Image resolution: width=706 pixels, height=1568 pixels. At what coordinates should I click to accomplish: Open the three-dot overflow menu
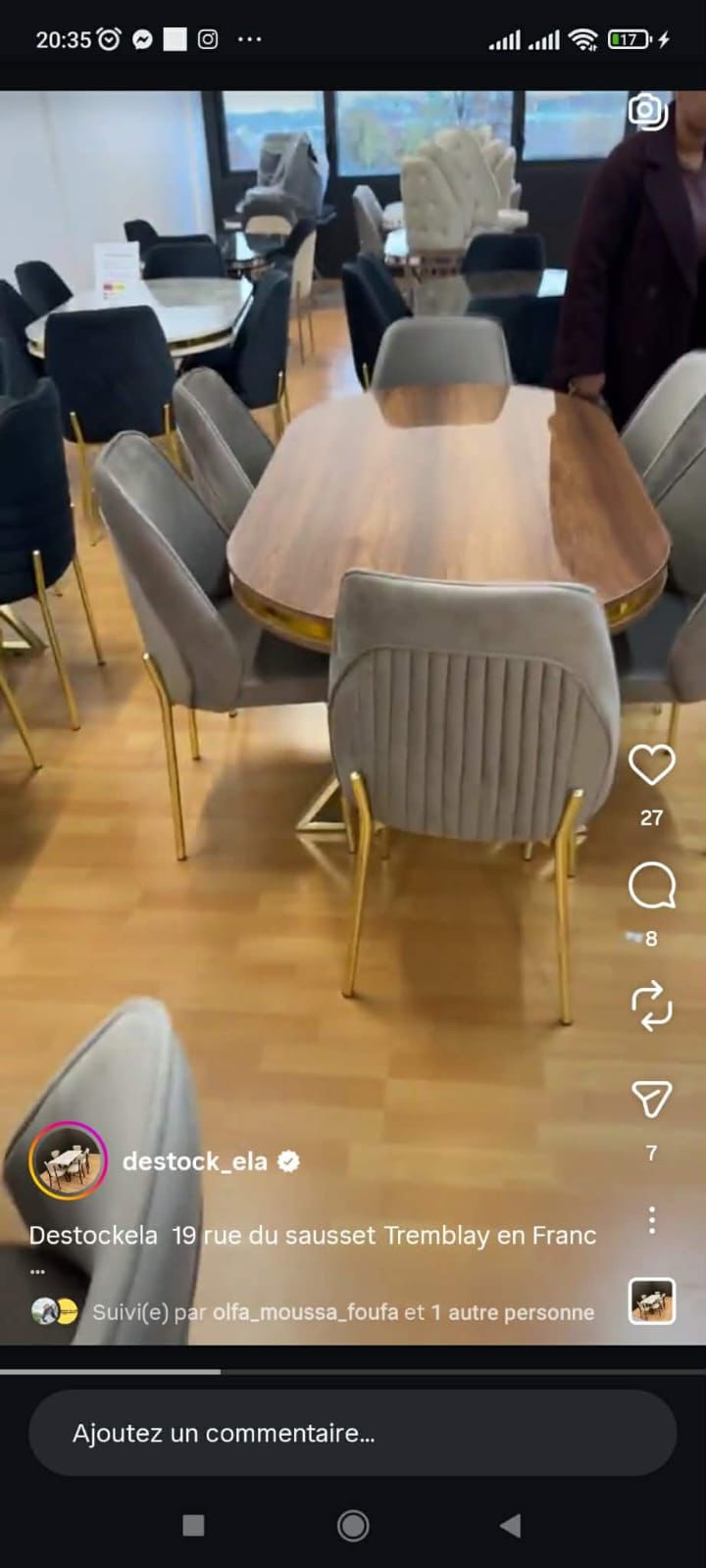(x=652, y=1220)
